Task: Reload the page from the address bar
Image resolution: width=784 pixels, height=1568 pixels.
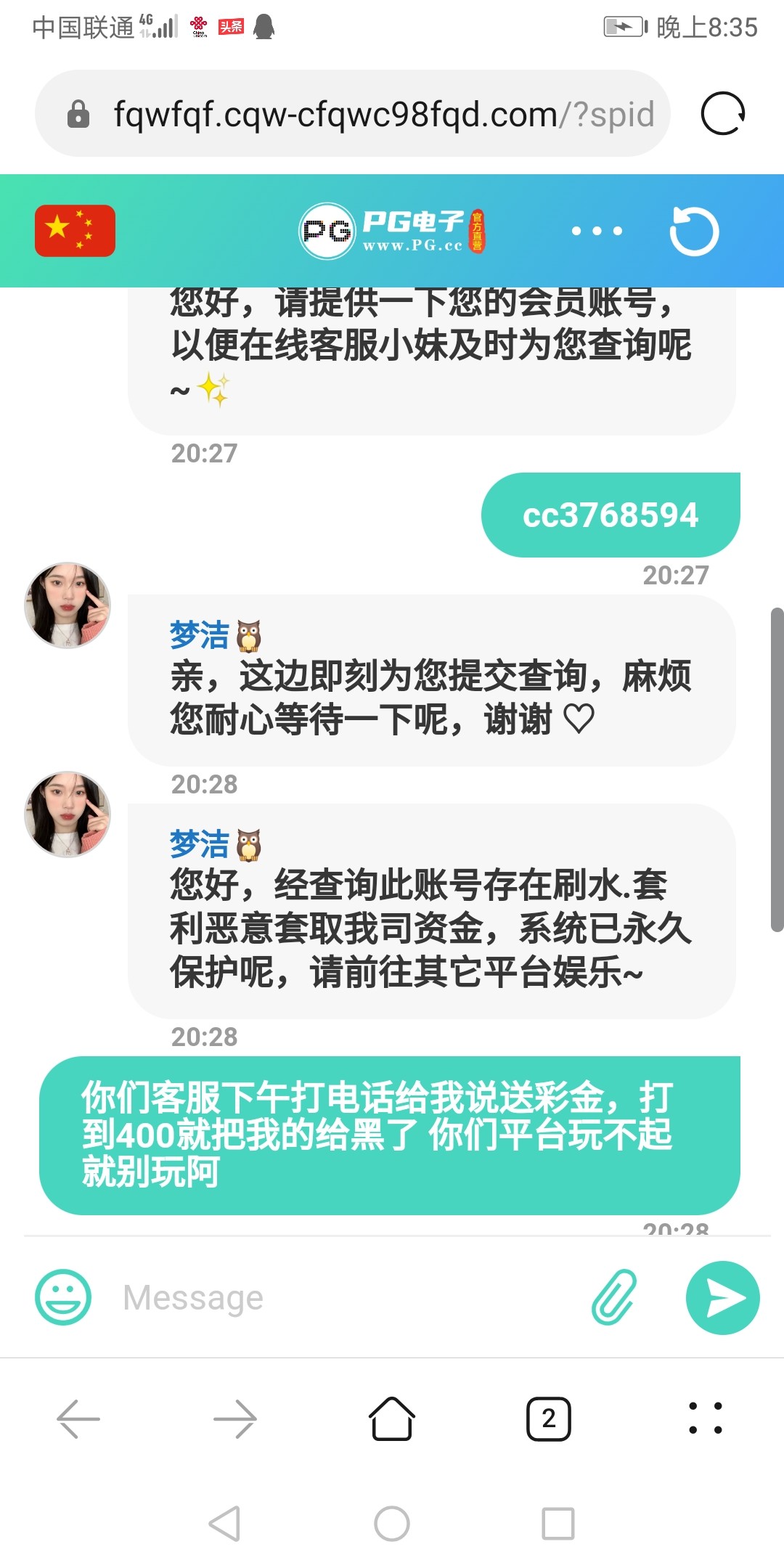Action: (723, 114)
